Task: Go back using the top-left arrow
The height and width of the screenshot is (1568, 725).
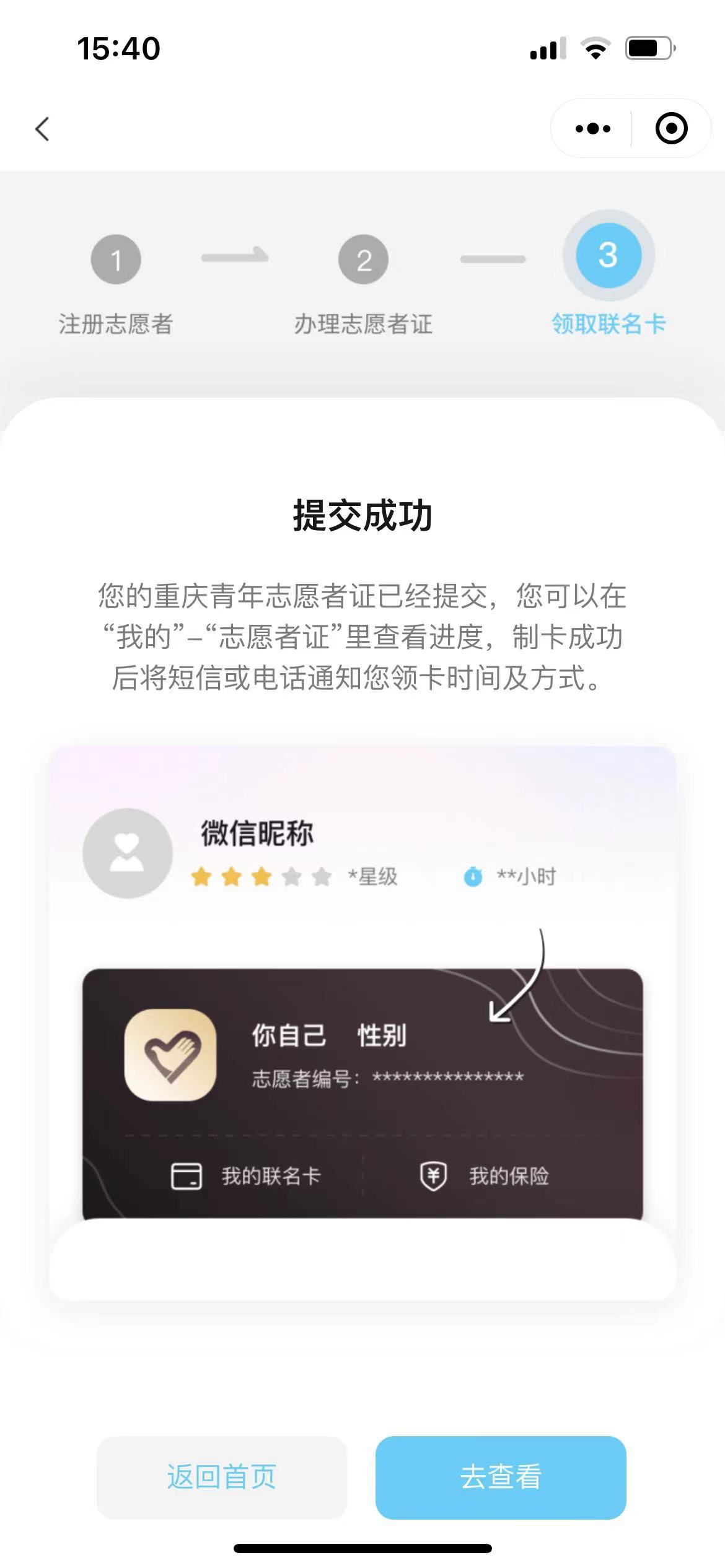Action: tap(42, 129)
